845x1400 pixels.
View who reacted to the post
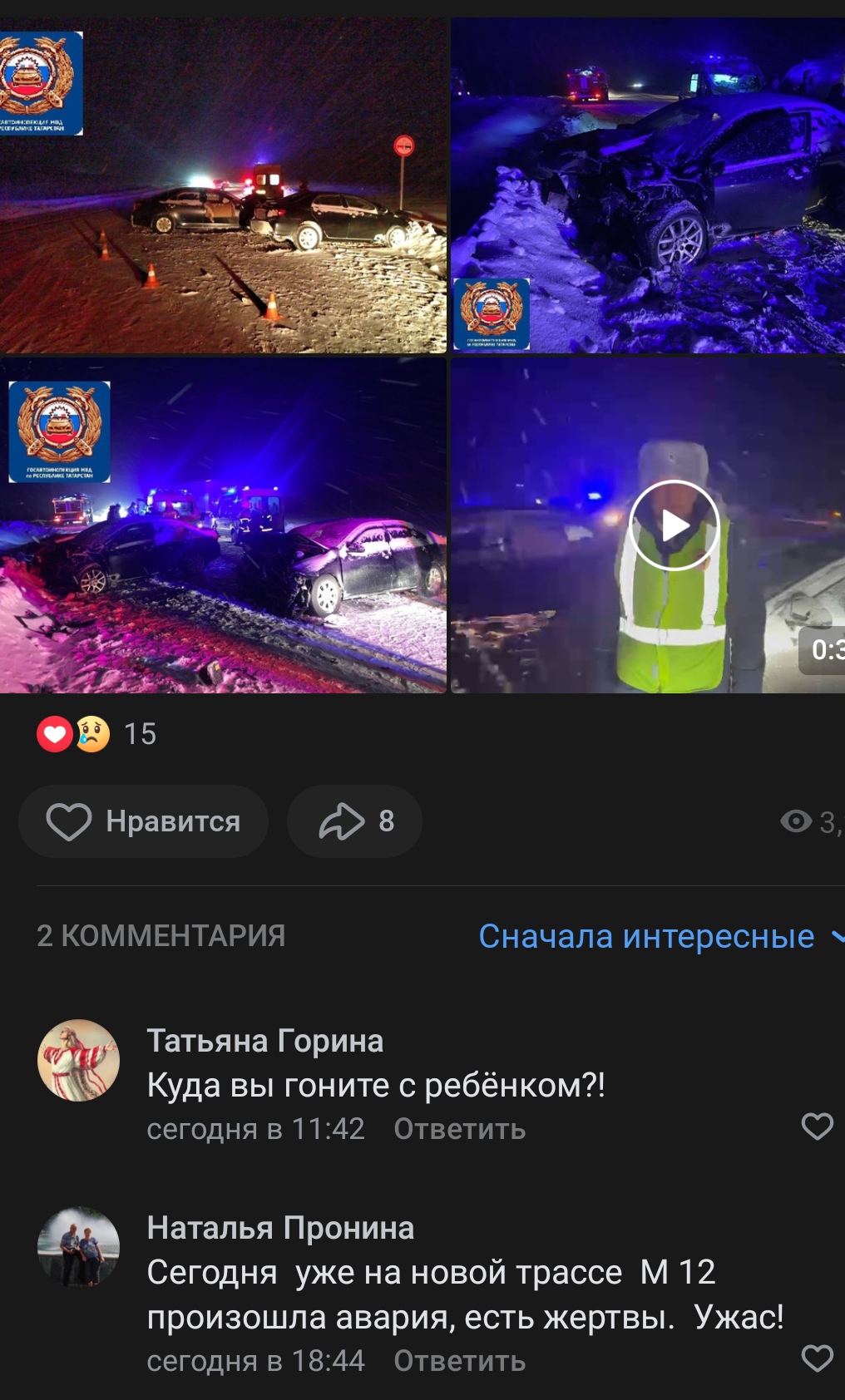tap(96, 734)
